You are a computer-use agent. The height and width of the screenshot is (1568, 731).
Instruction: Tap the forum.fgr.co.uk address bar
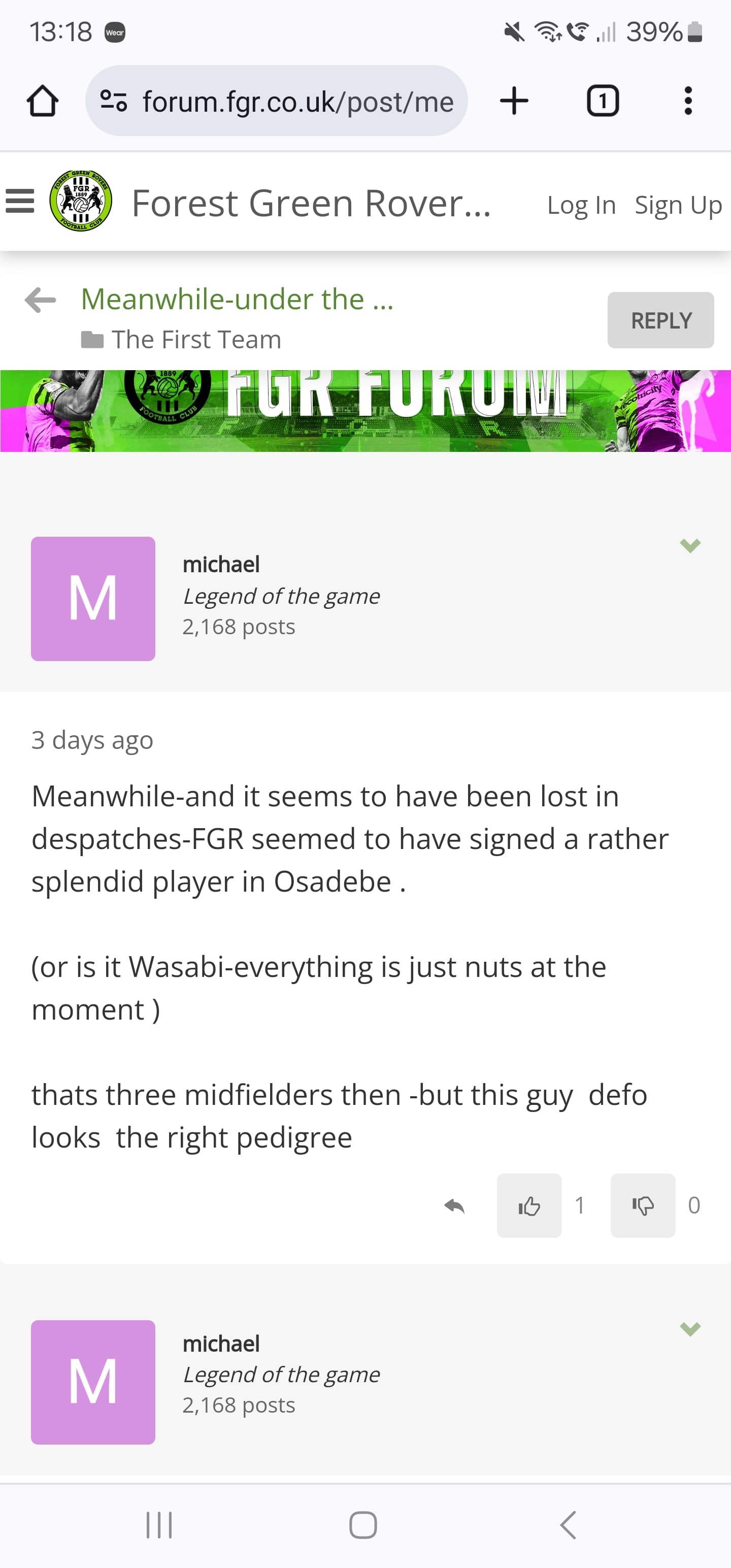[276, 101]
